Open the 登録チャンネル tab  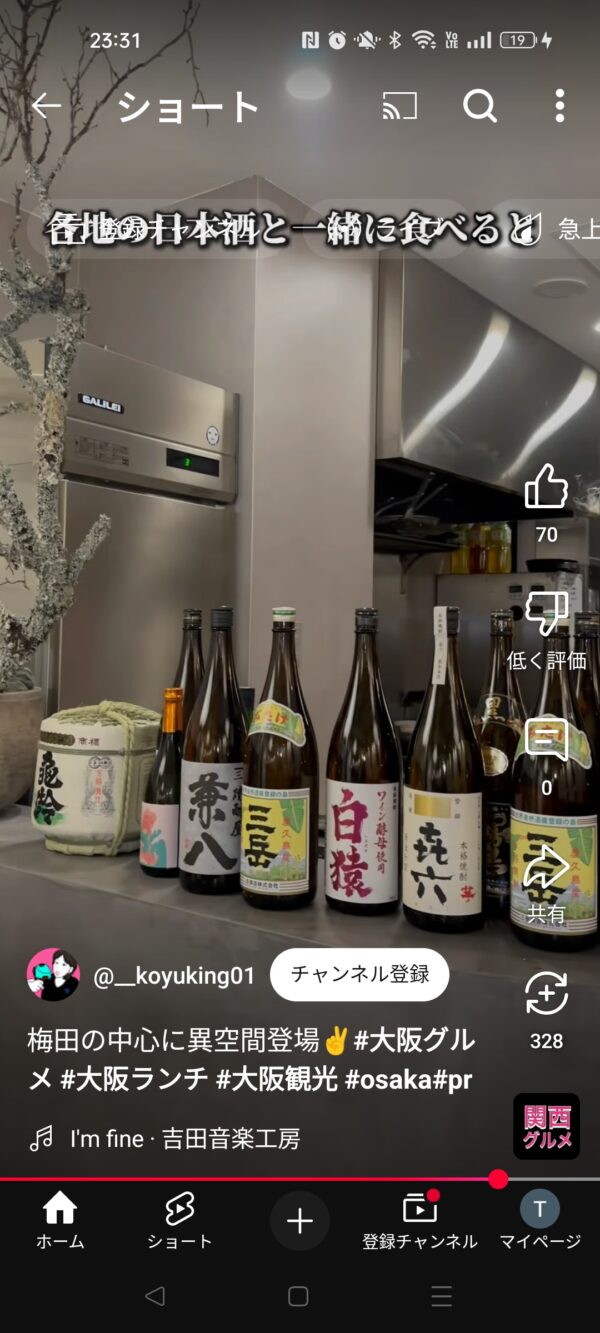coord(420,1221)
